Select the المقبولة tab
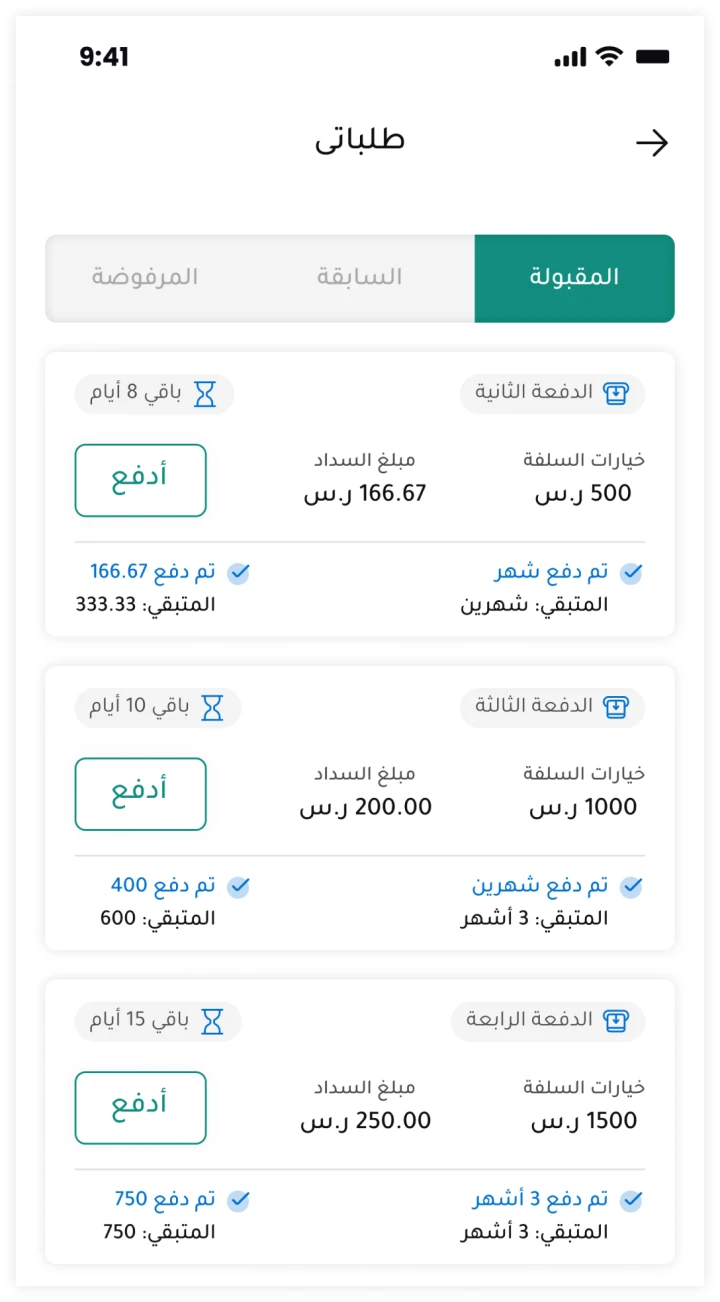This screenshot has height=1302, width=720. [574, 277]
